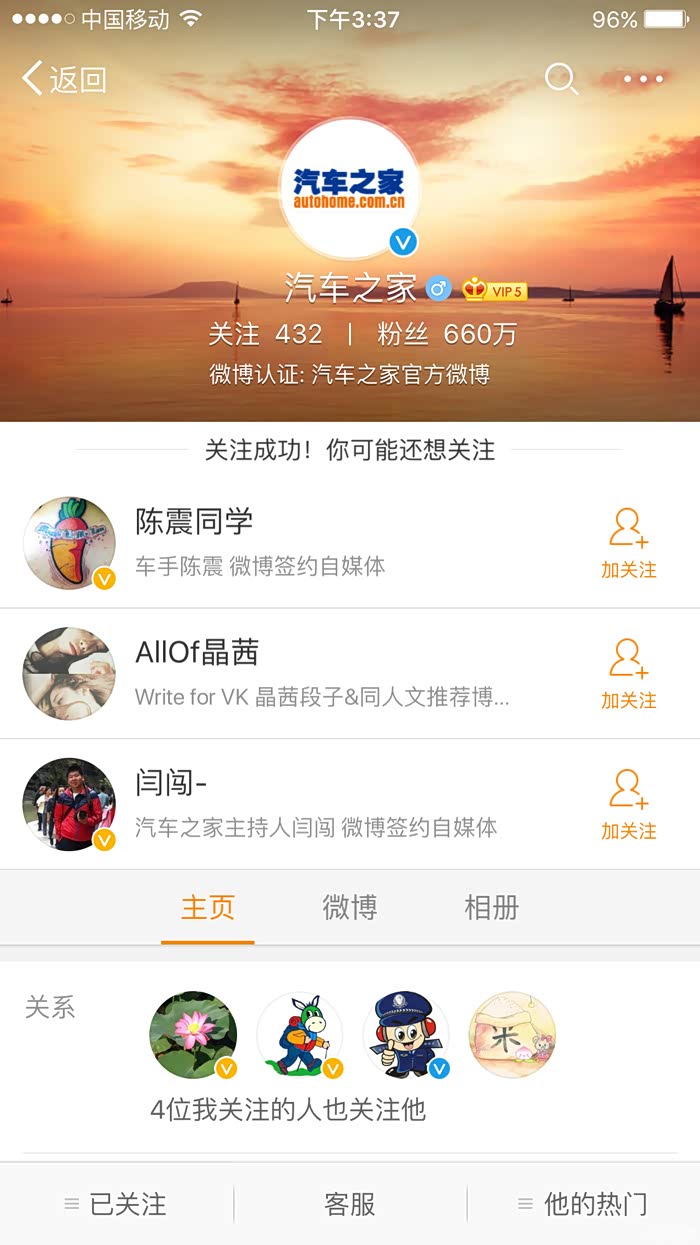Screen dimensions: 700x1245
Task: Open the 关注 432 following list
Action: [x=265, y=333]
